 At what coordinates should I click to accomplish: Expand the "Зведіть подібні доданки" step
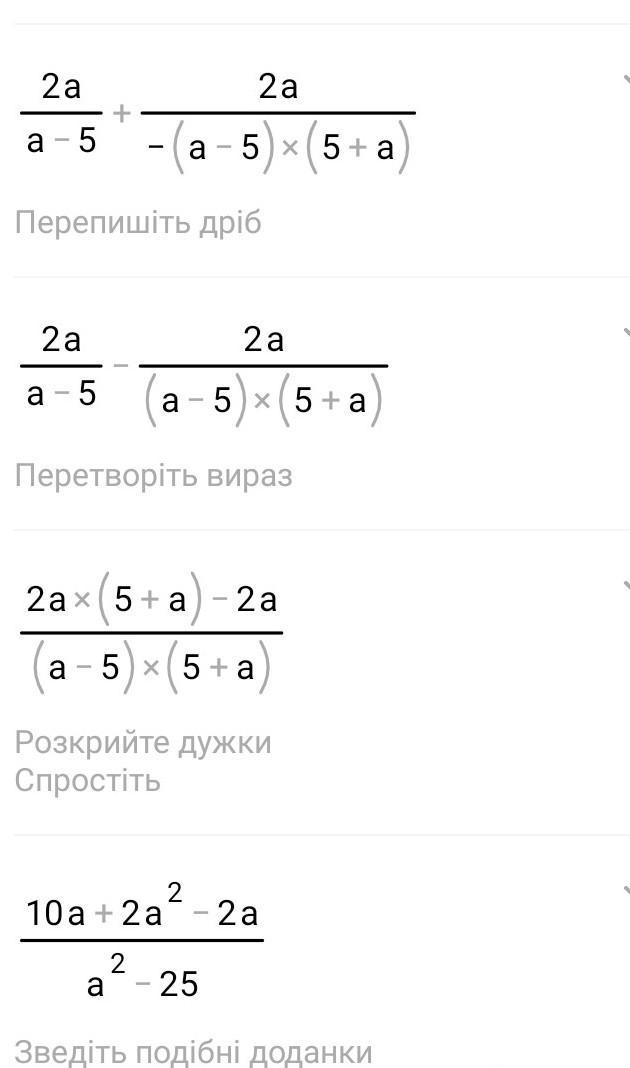626,891
